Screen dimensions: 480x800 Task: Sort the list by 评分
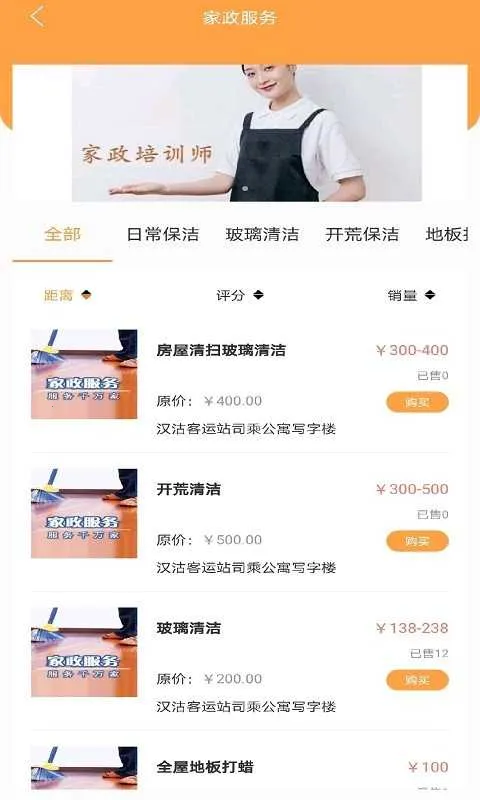pyautogui.click(x=240, y=295)
